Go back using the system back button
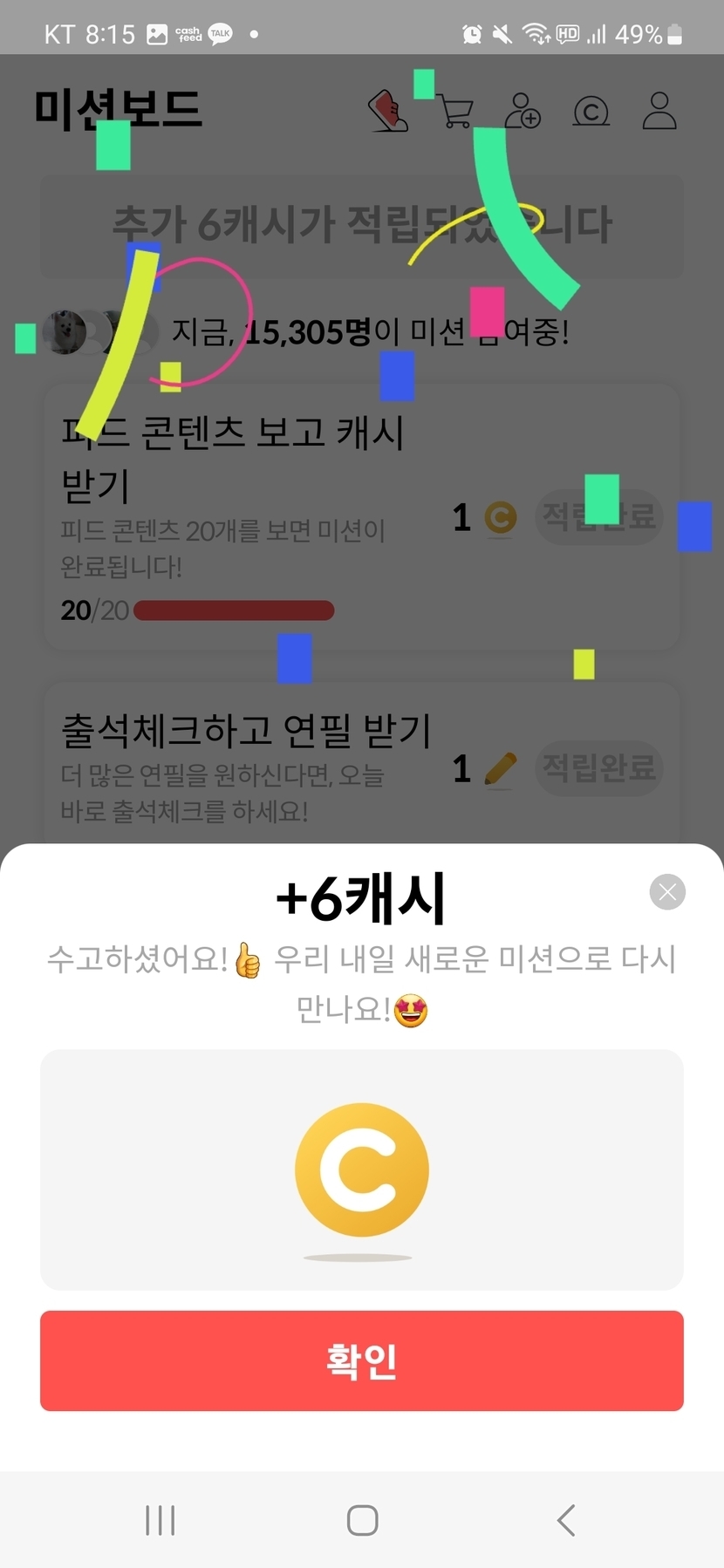 (566, 1520)
